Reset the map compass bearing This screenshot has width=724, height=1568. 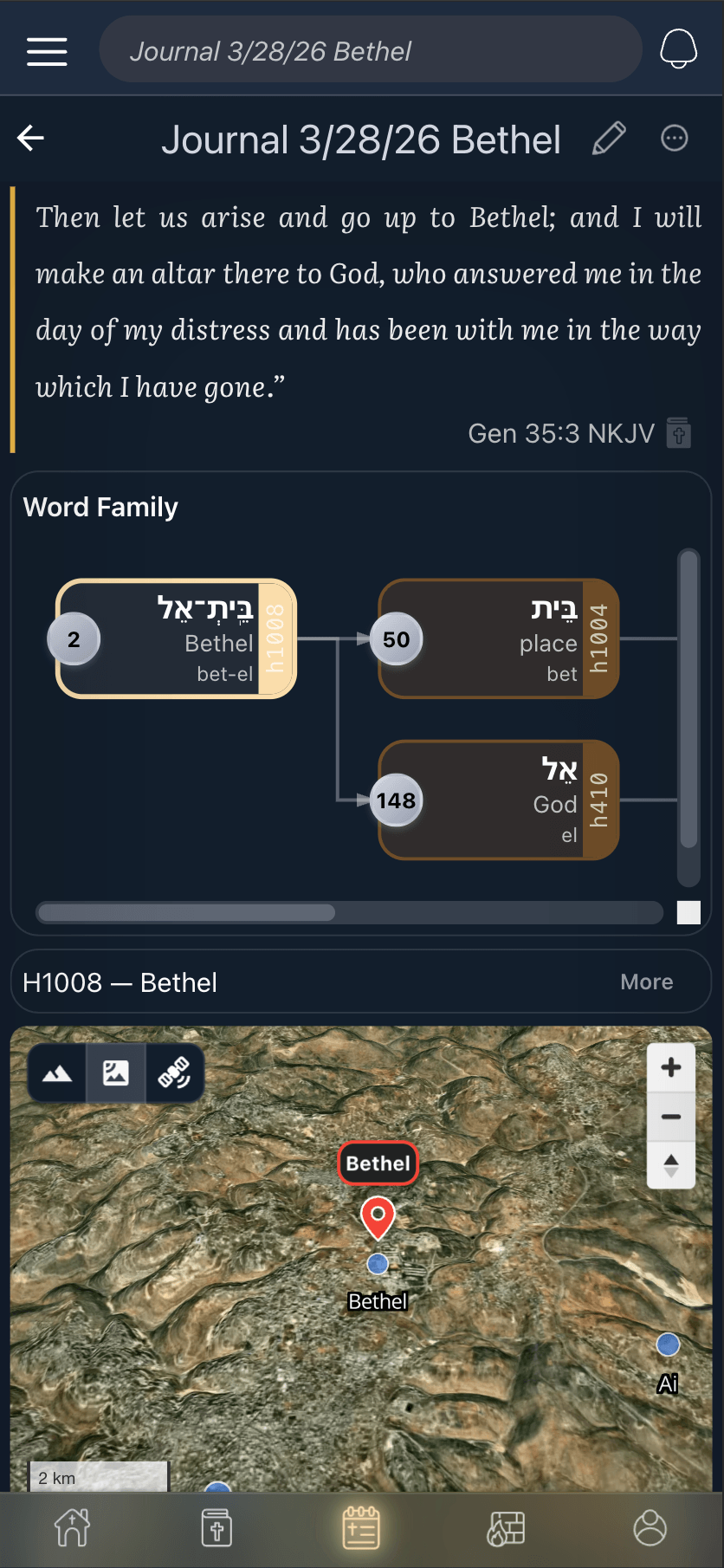tap(671, 1165)
